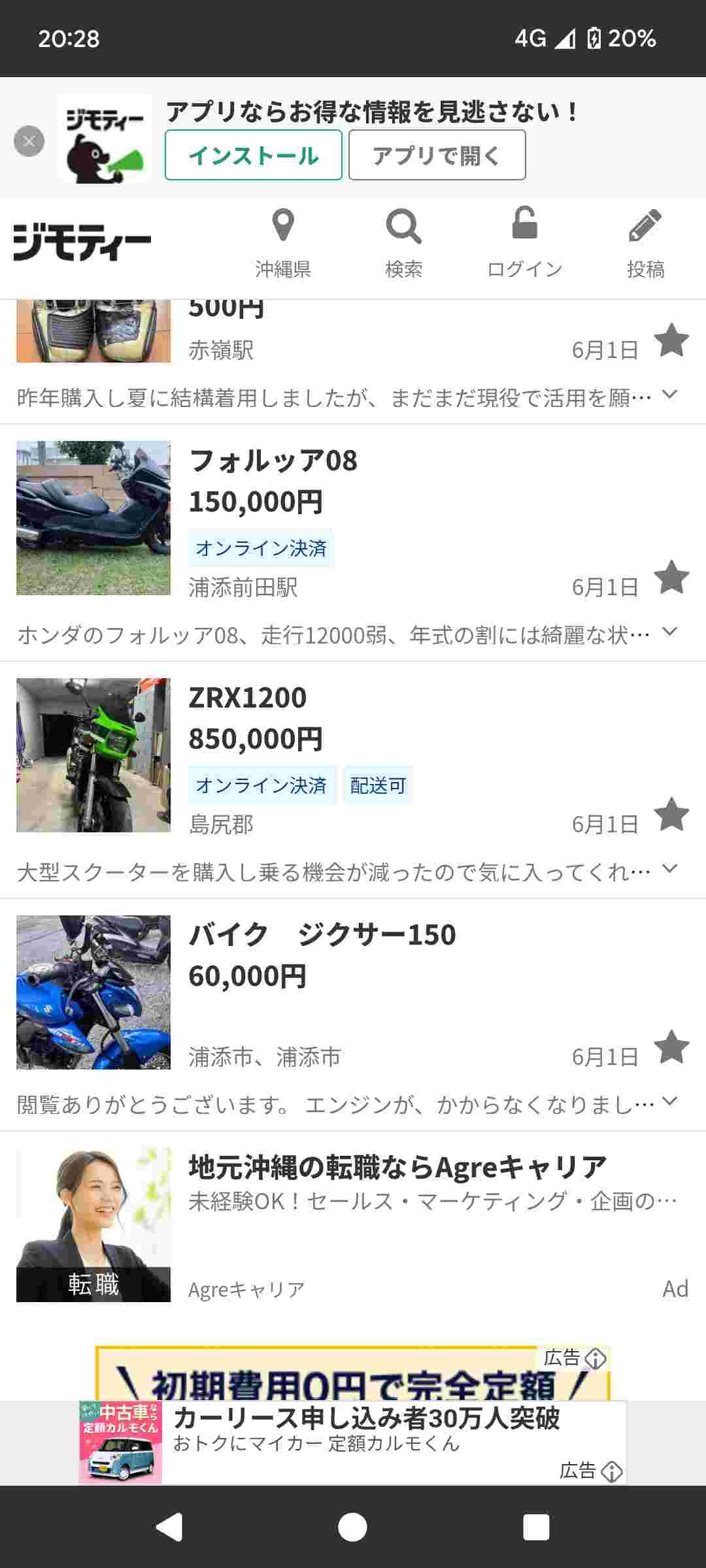
Task: Open the ログイン login page
Action: pyautogui.click(x=524, y=244)
